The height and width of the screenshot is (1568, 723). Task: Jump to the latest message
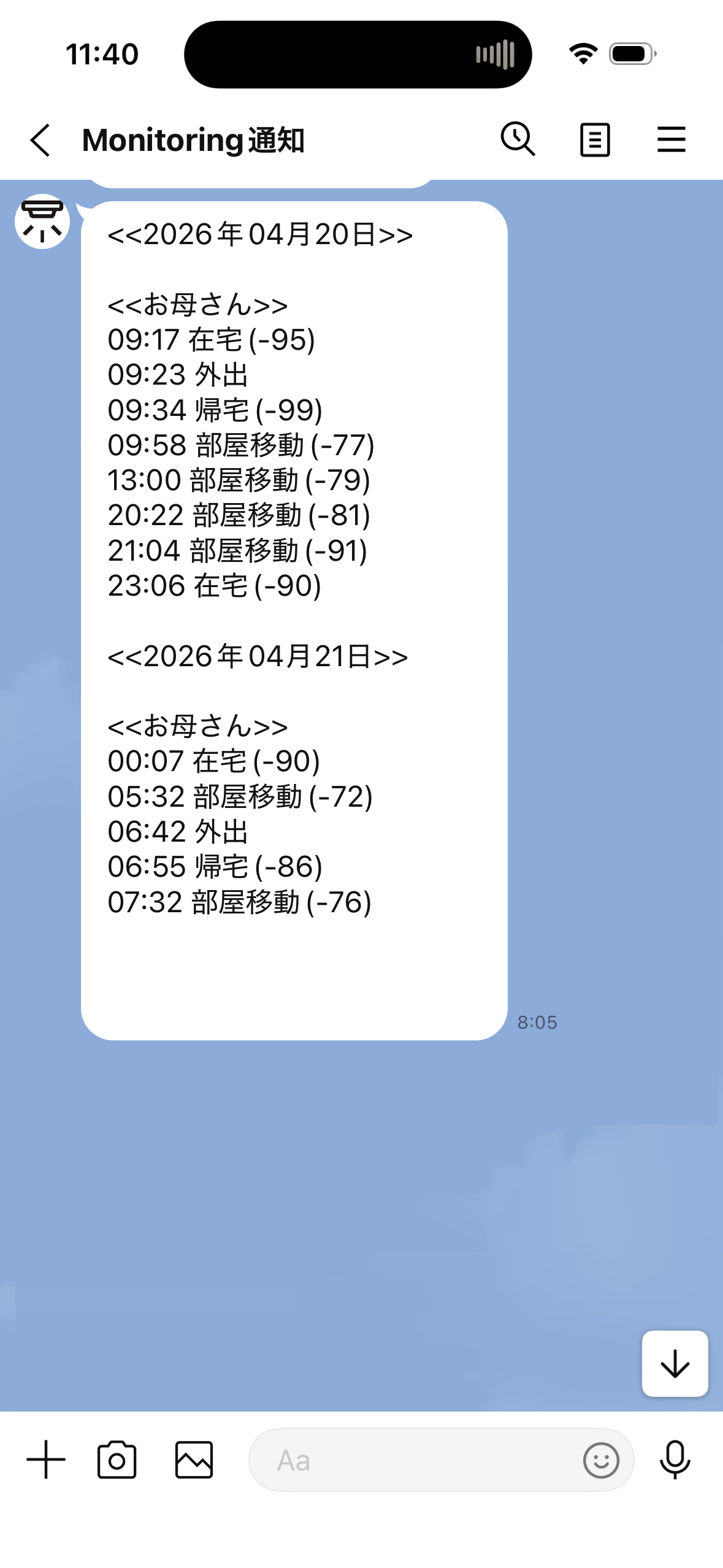point(675,1363)
